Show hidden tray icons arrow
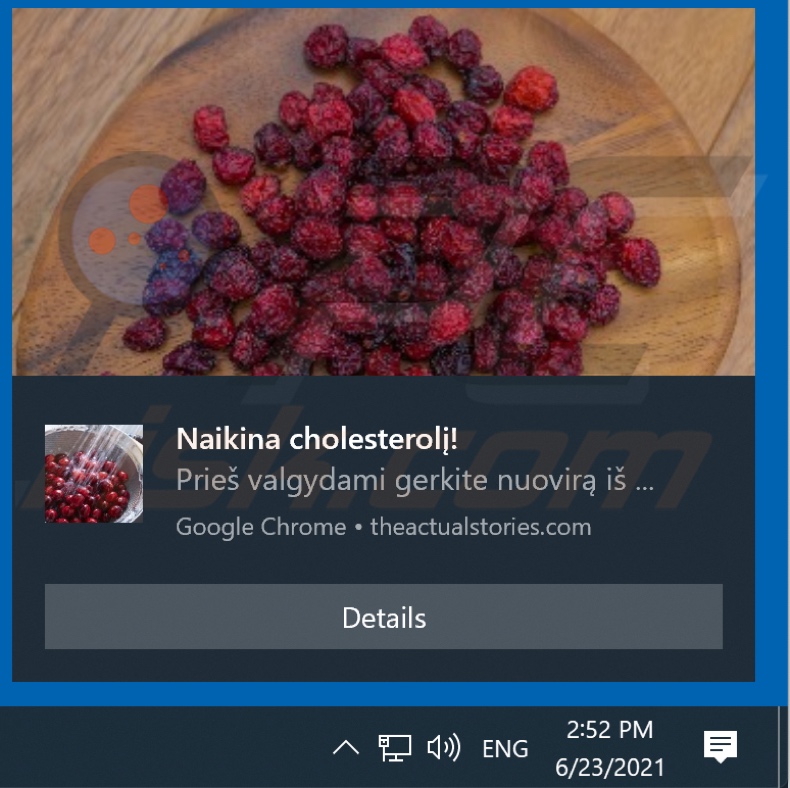 (x=345, y=747)
